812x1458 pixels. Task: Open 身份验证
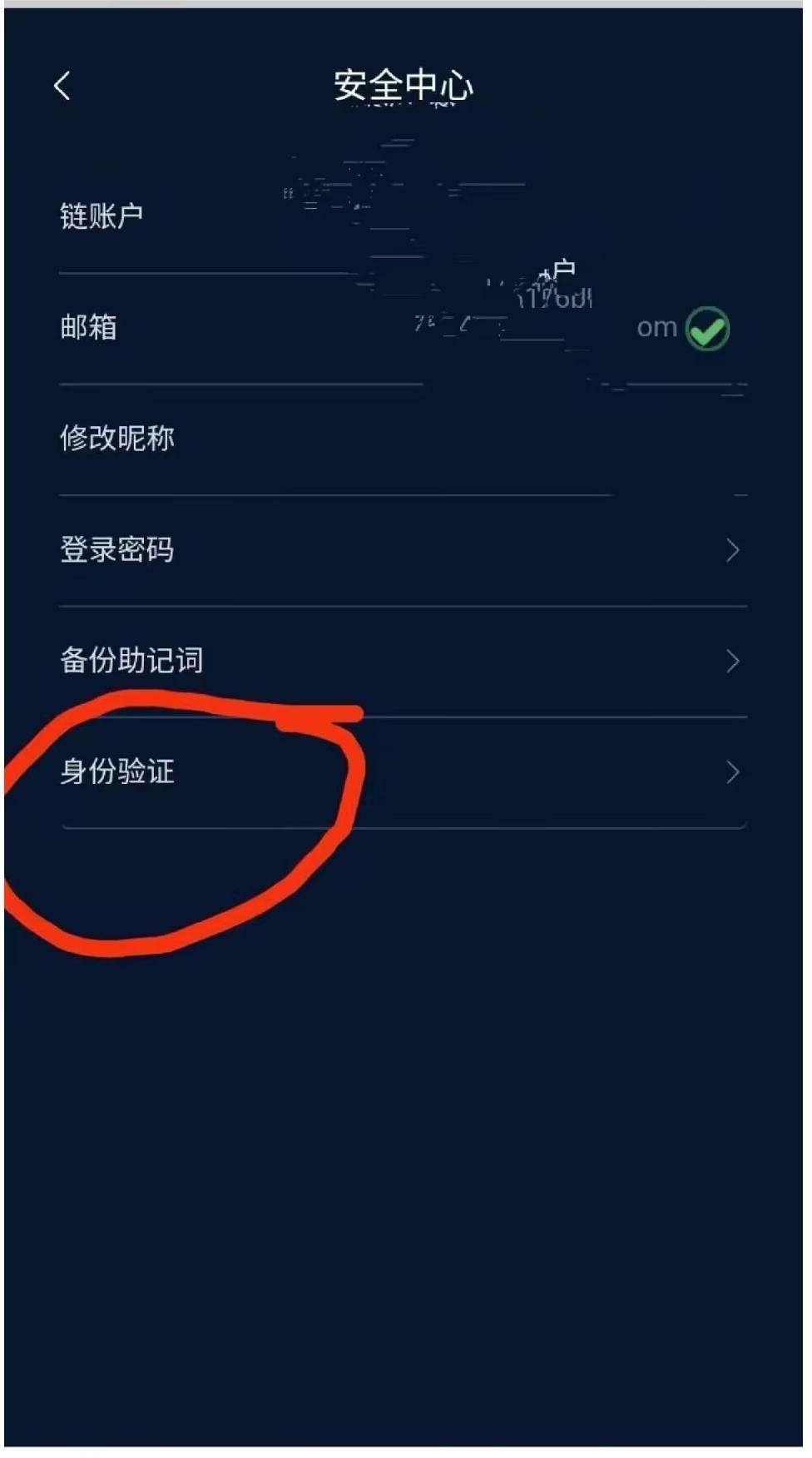[404, 772]
